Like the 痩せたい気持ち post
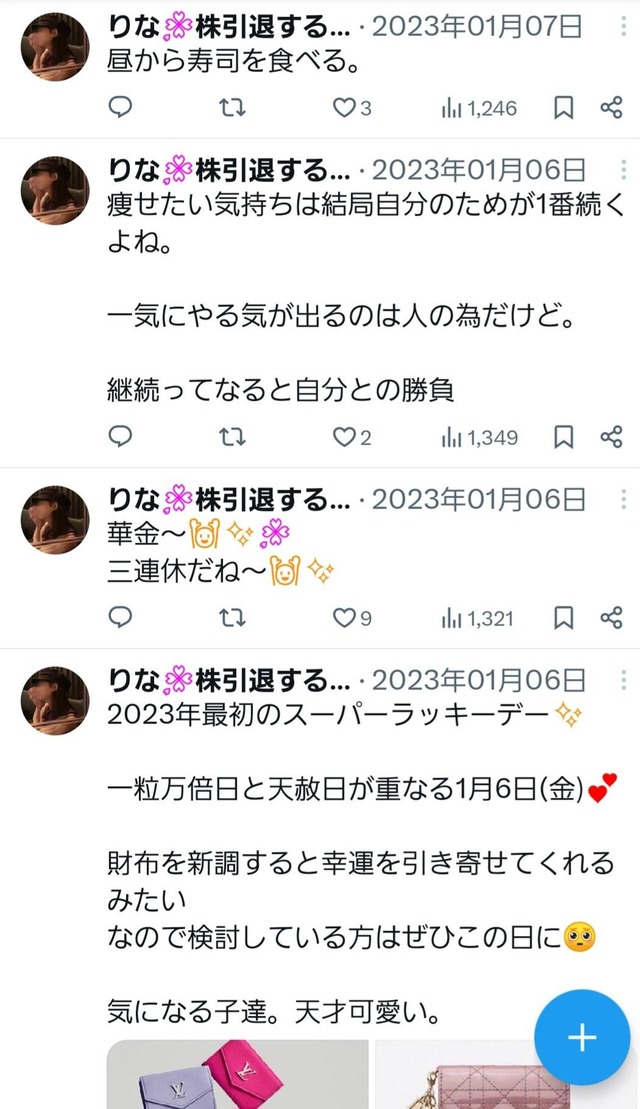This screenshot has width=640, height=1109. click(x=345, y=437)
